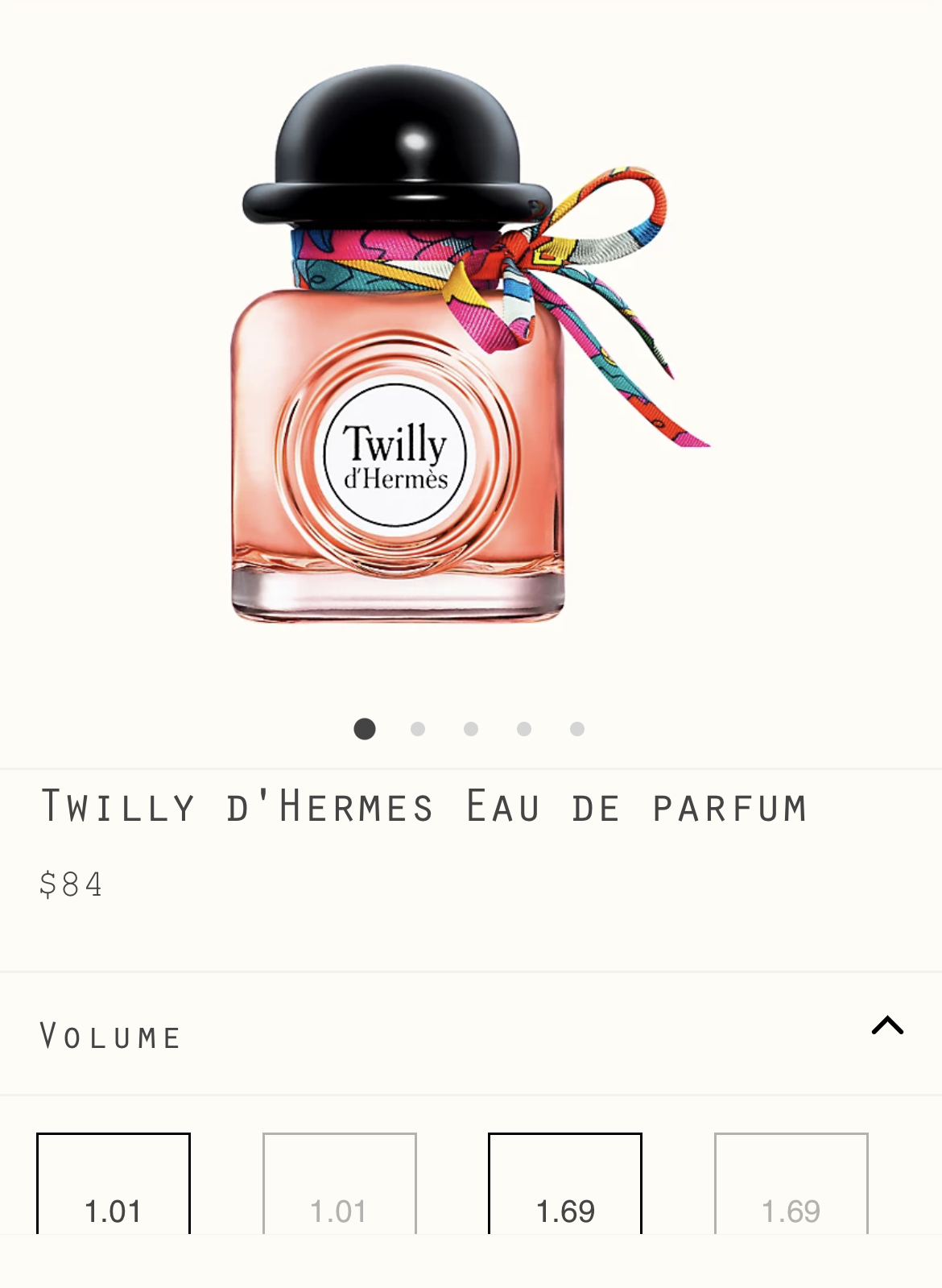Image resolution: width=942 pixels, height=1288 pixels.
Task: Jump to the second image indicator dot
Action: (x=418, y=729)
